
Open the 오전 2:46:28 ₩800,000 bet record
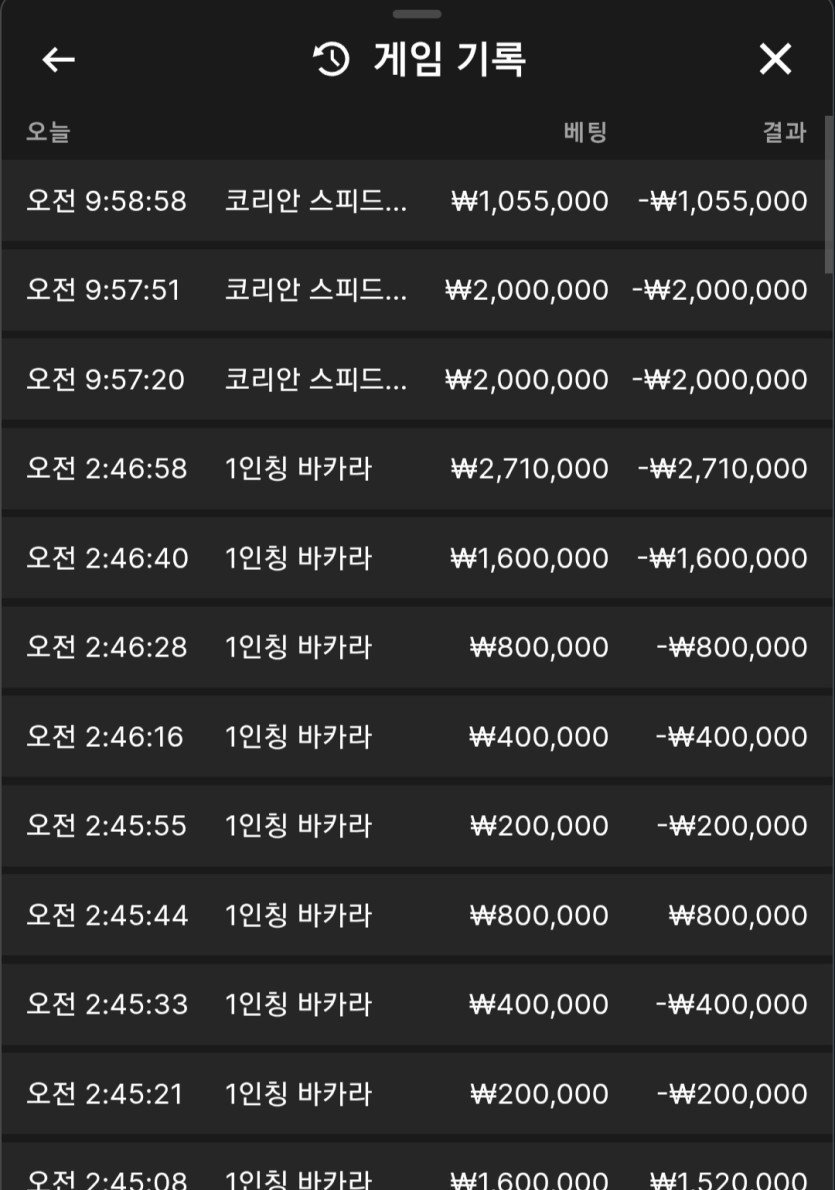tap(416, 647)
